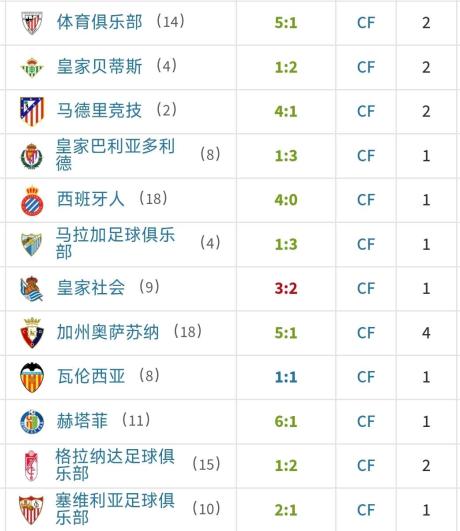Open the 皇家社会 team page
460x531 pixels.
click(x=91, y=288)
